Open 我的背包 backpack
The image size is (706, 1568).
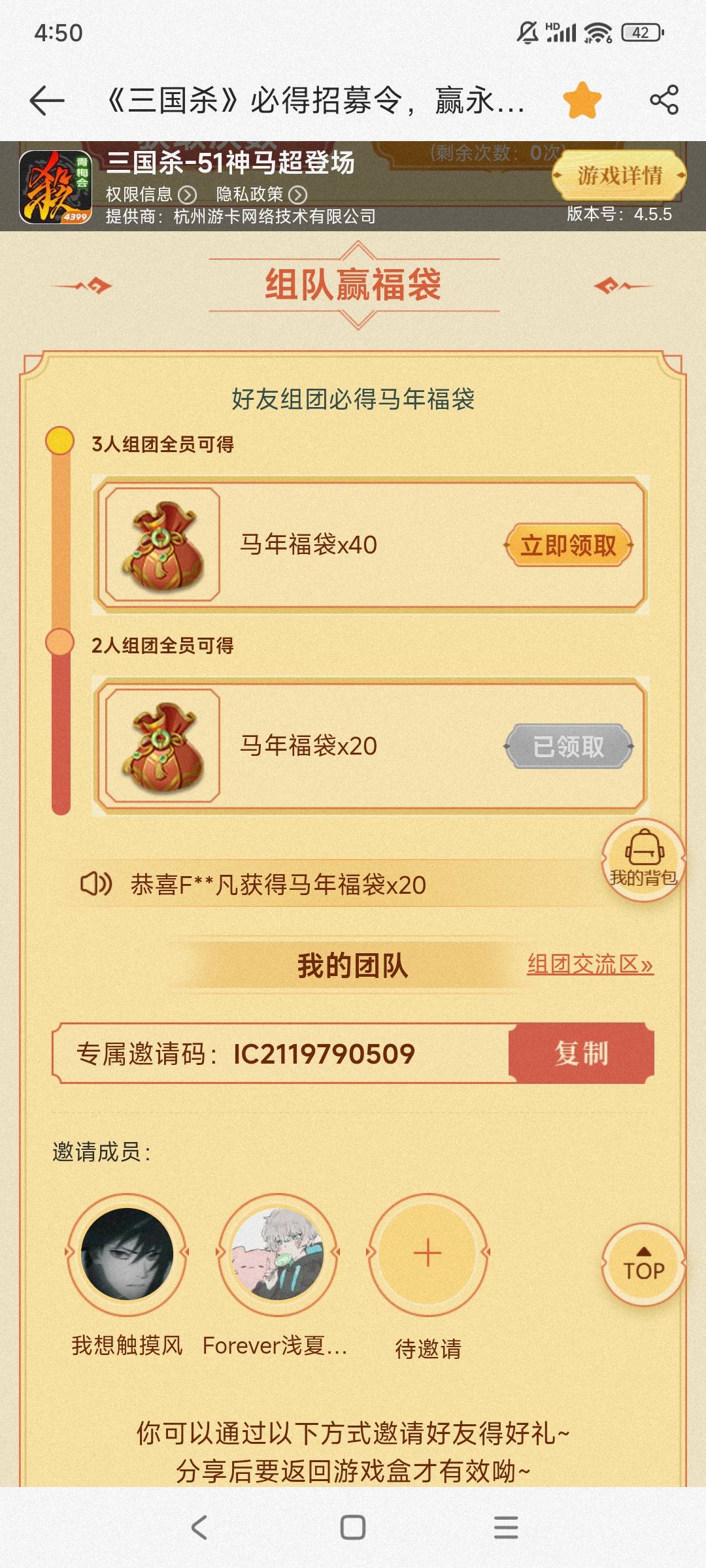point(643,860)
